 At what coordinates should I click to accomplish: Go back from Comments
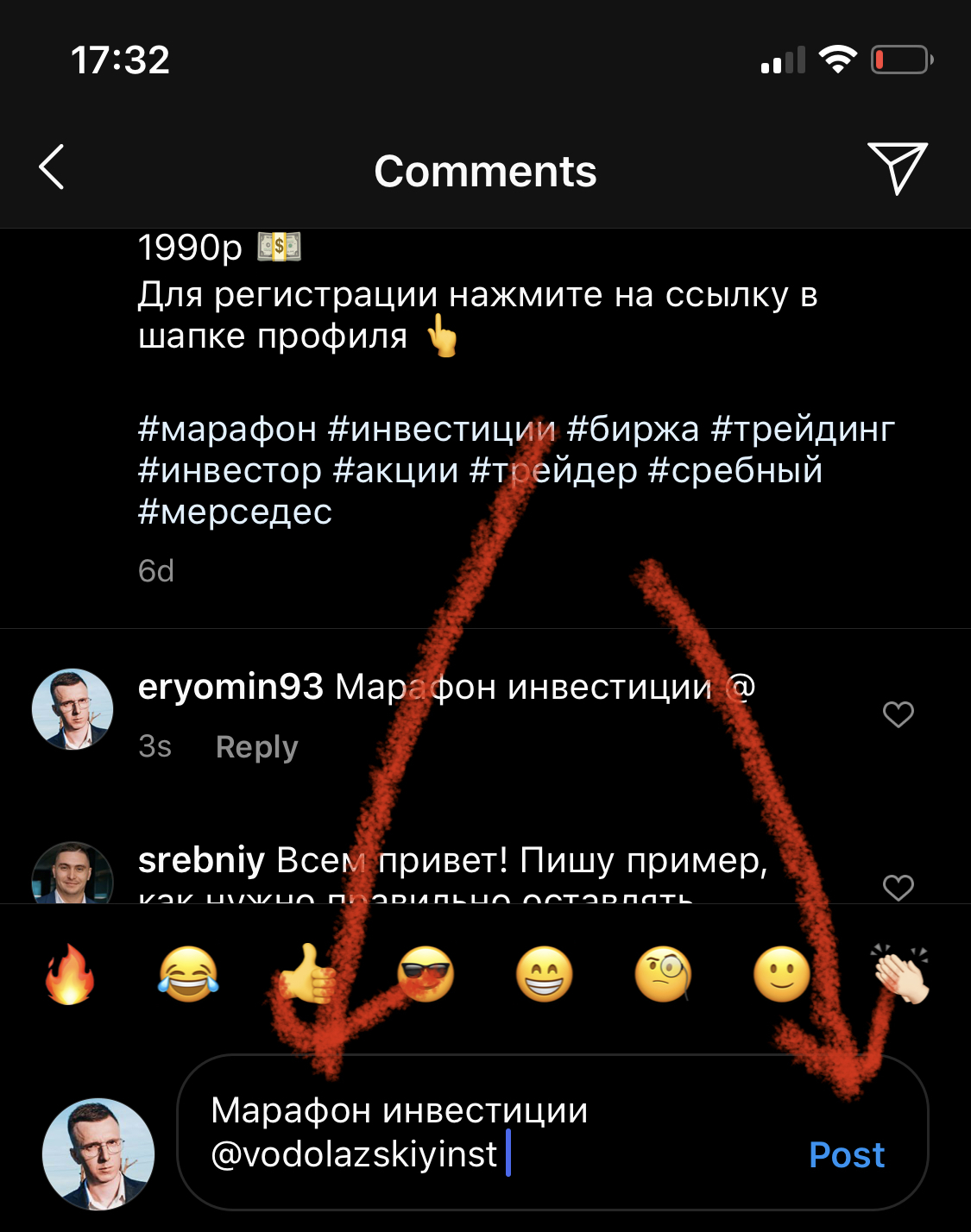point(52,167)
